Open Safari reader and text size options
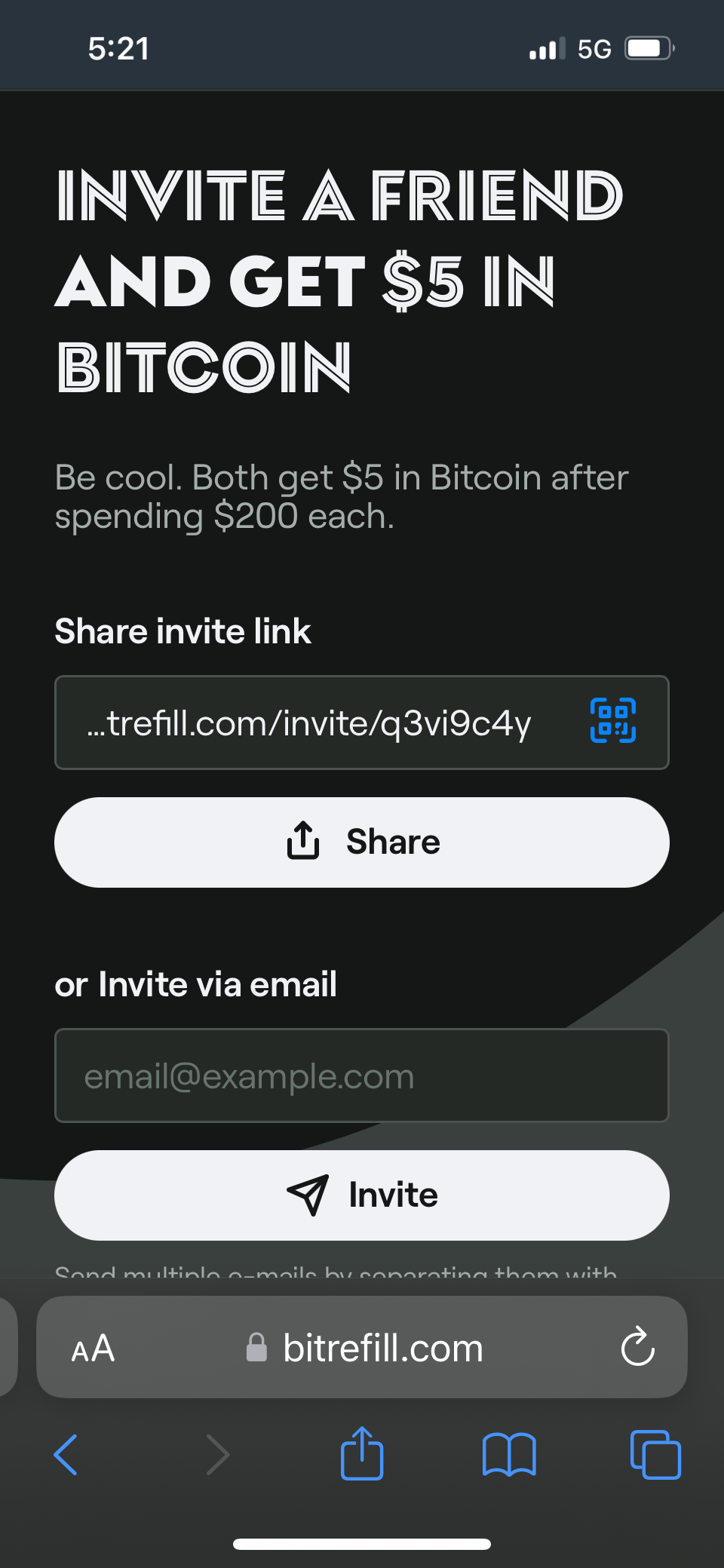The height and width of the screenshot is (1568, 724). click(93, 1348)
